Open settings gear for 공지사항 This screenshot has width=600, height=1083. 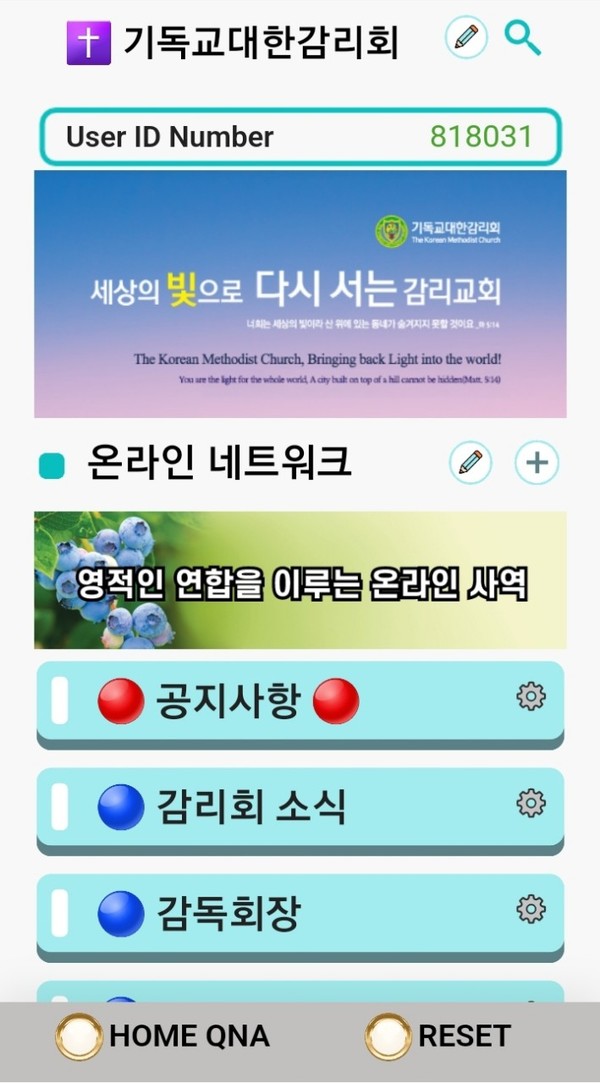[x=531, y=697]
